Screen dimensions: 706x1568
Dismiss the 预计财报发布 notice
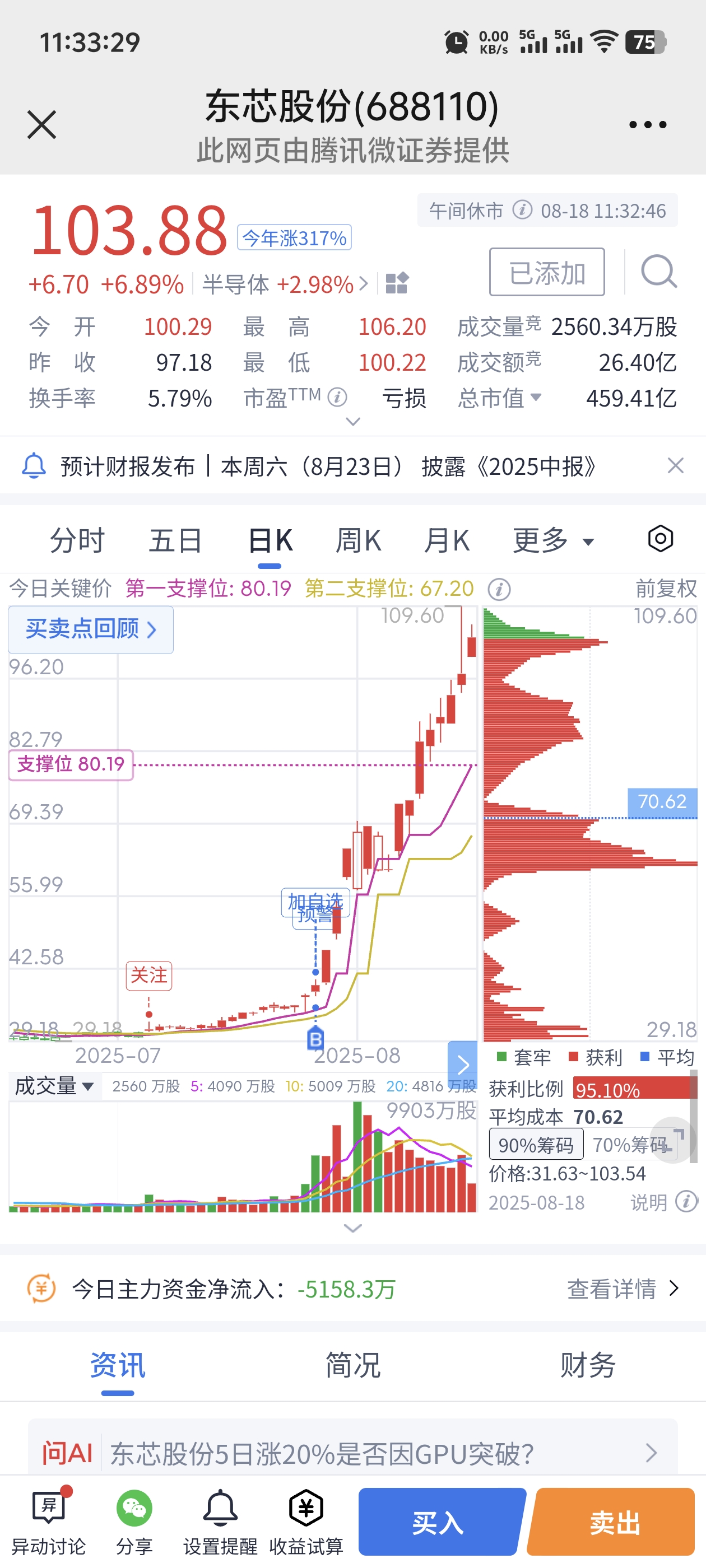[x=676, y=466]
